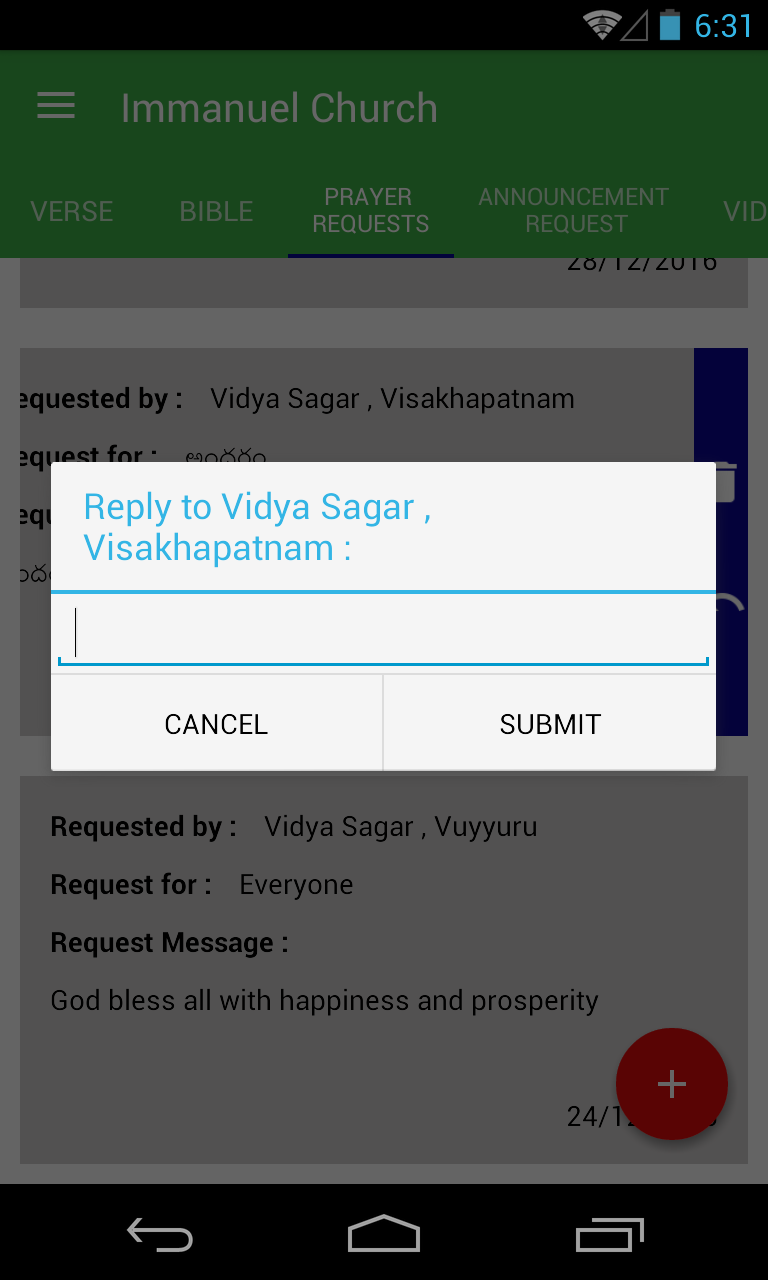Submit the reply to Vidya Sagar
Image resolution: width=768 pixels, height=1280 pixels.
[550, 723]
